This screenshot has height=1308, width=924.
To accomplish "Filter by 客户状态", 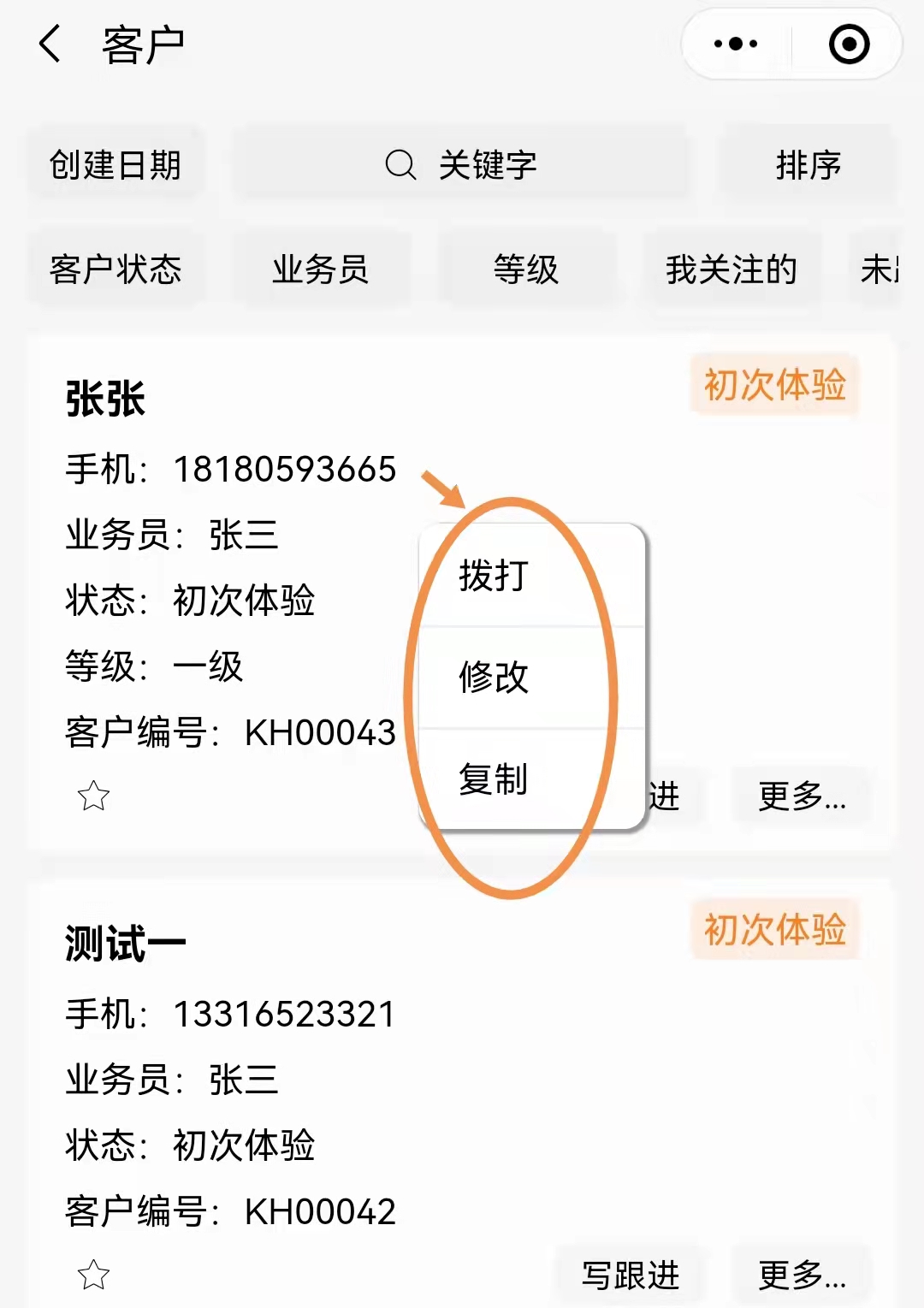I will pyautogui.click(x=115, y=269).
